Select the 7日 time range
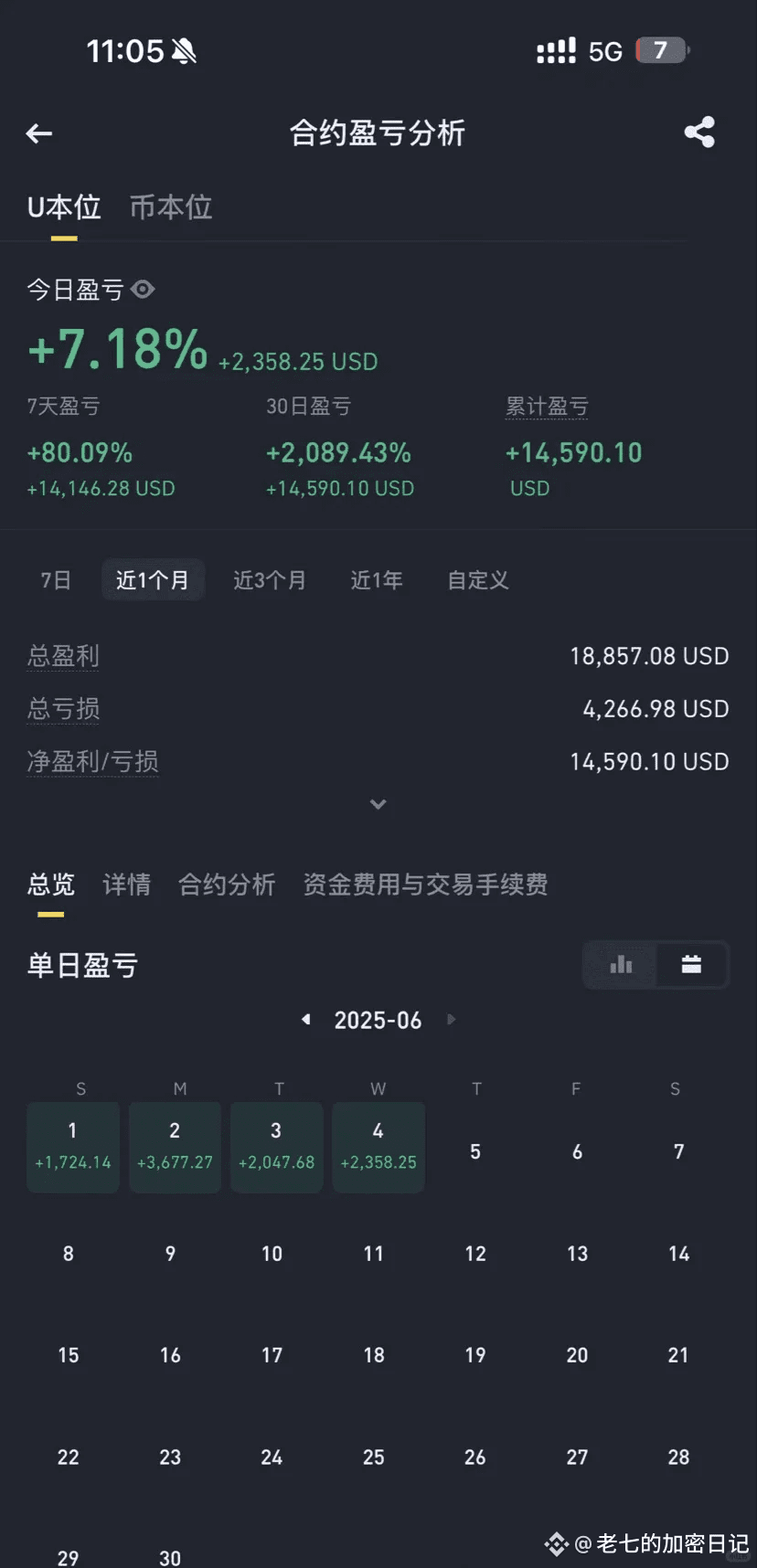This screenshot has width=757, height=1568. [56, 580]
